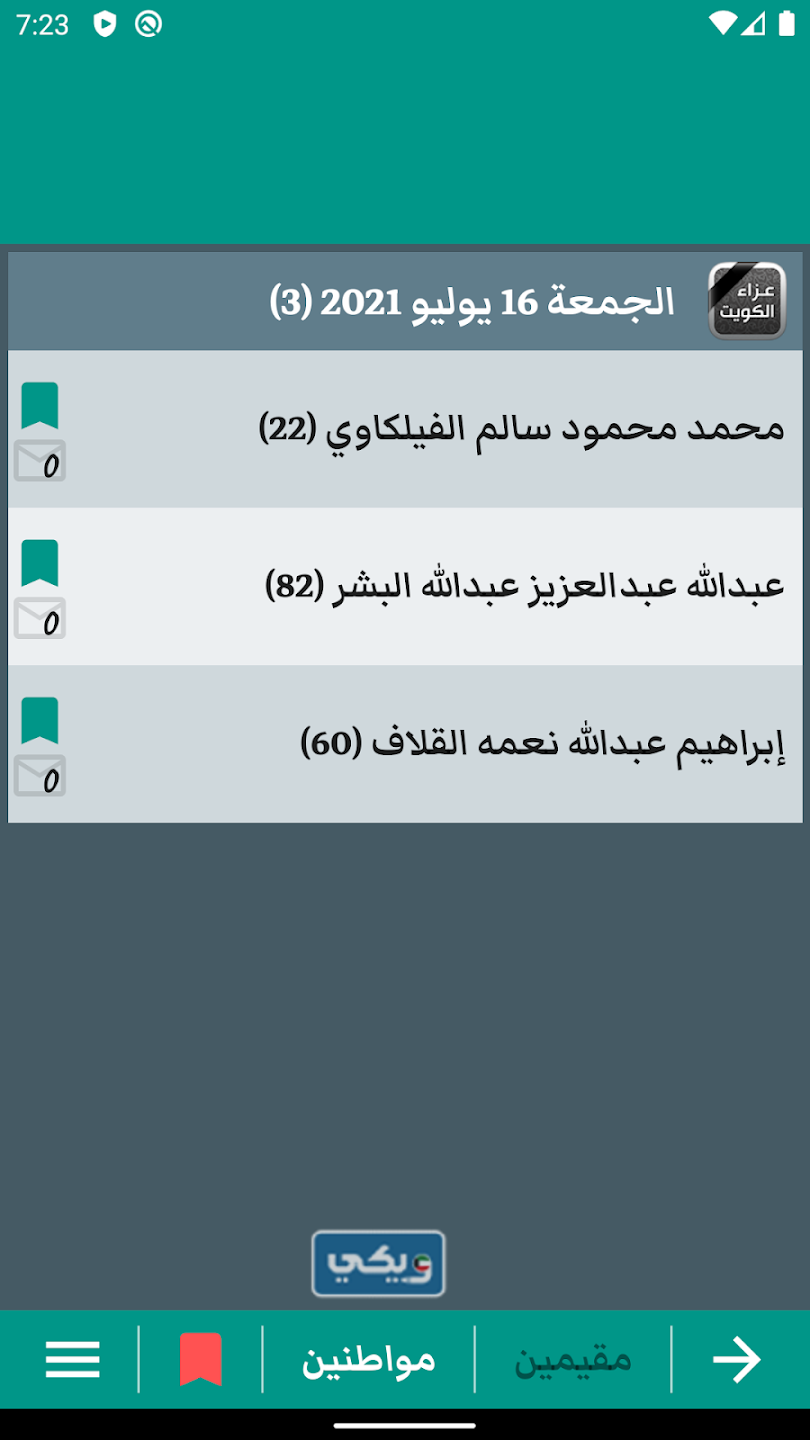Viewport: 810px width, 1440px height.
Task: Bookmark عبدالله عبدالعزيز عبدالله البشر
Action: [x=40, y=563]
